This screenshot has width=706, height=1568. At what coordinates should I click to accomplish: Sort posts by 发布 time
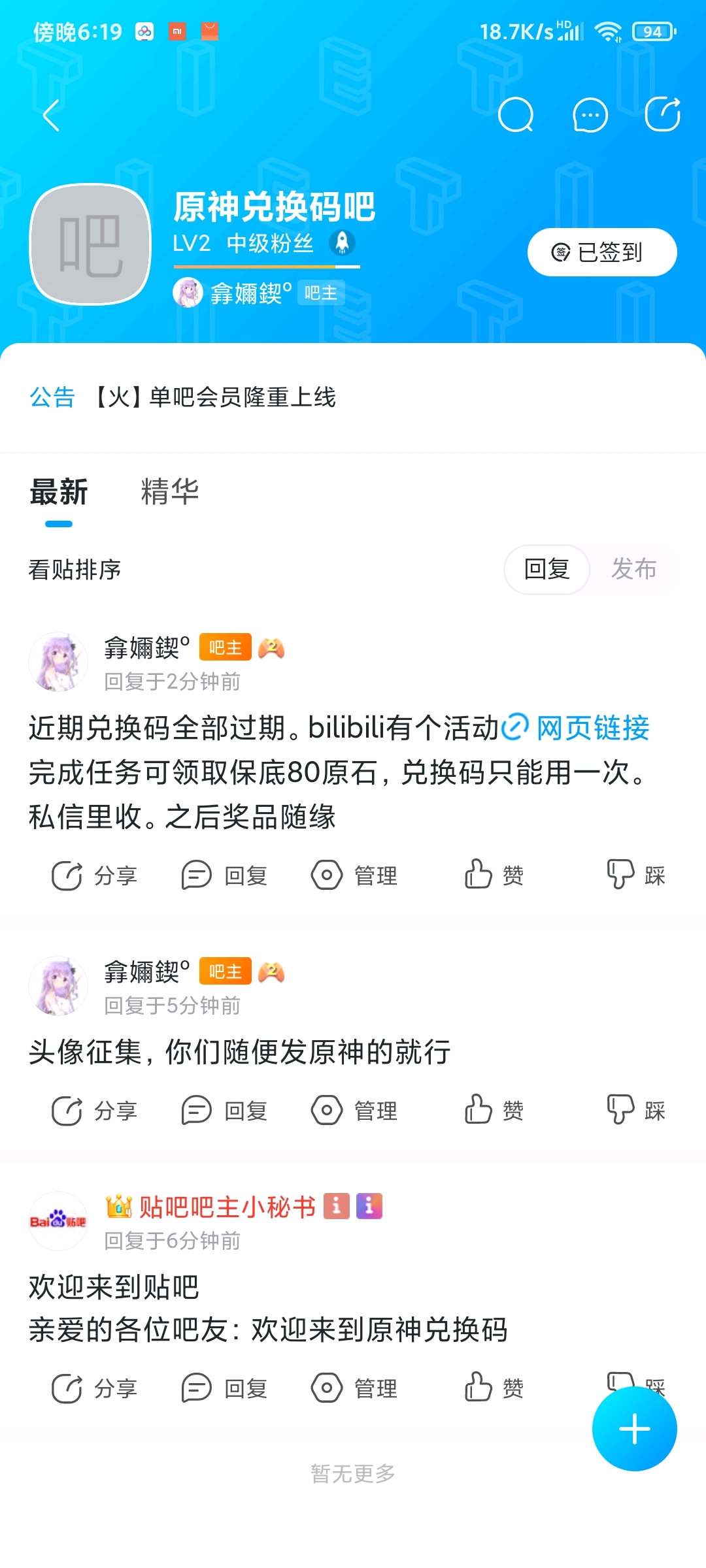pos(633,569)
